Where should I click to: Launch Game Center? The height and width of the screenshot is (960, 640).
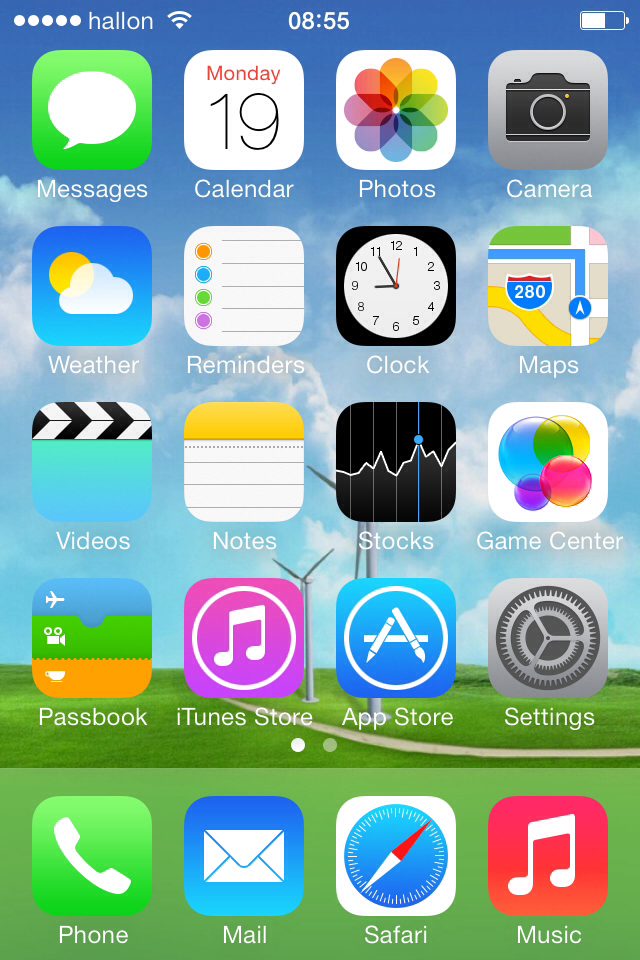[x=548, y=462]
